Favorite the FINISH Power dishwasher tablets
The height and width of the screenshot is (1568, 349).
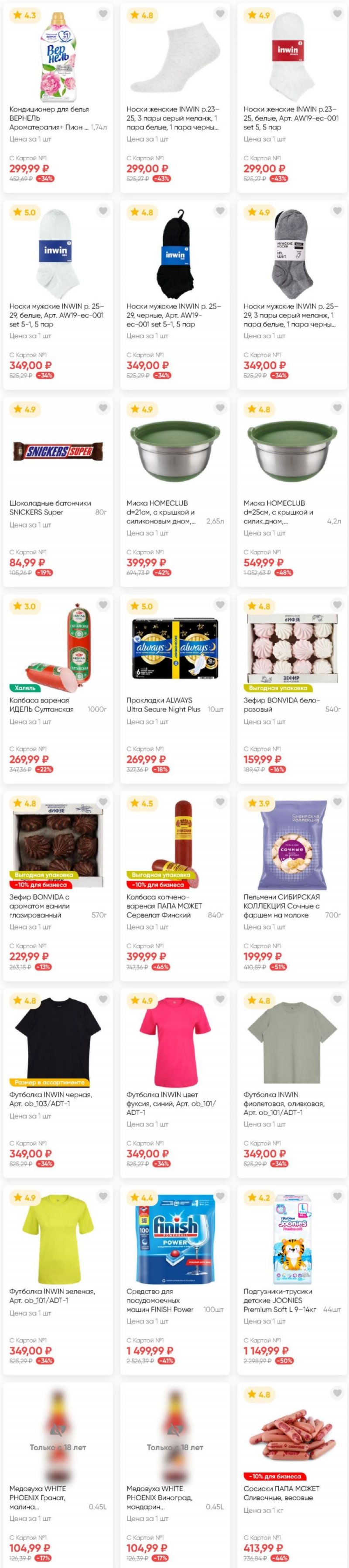pos(220,1196)
